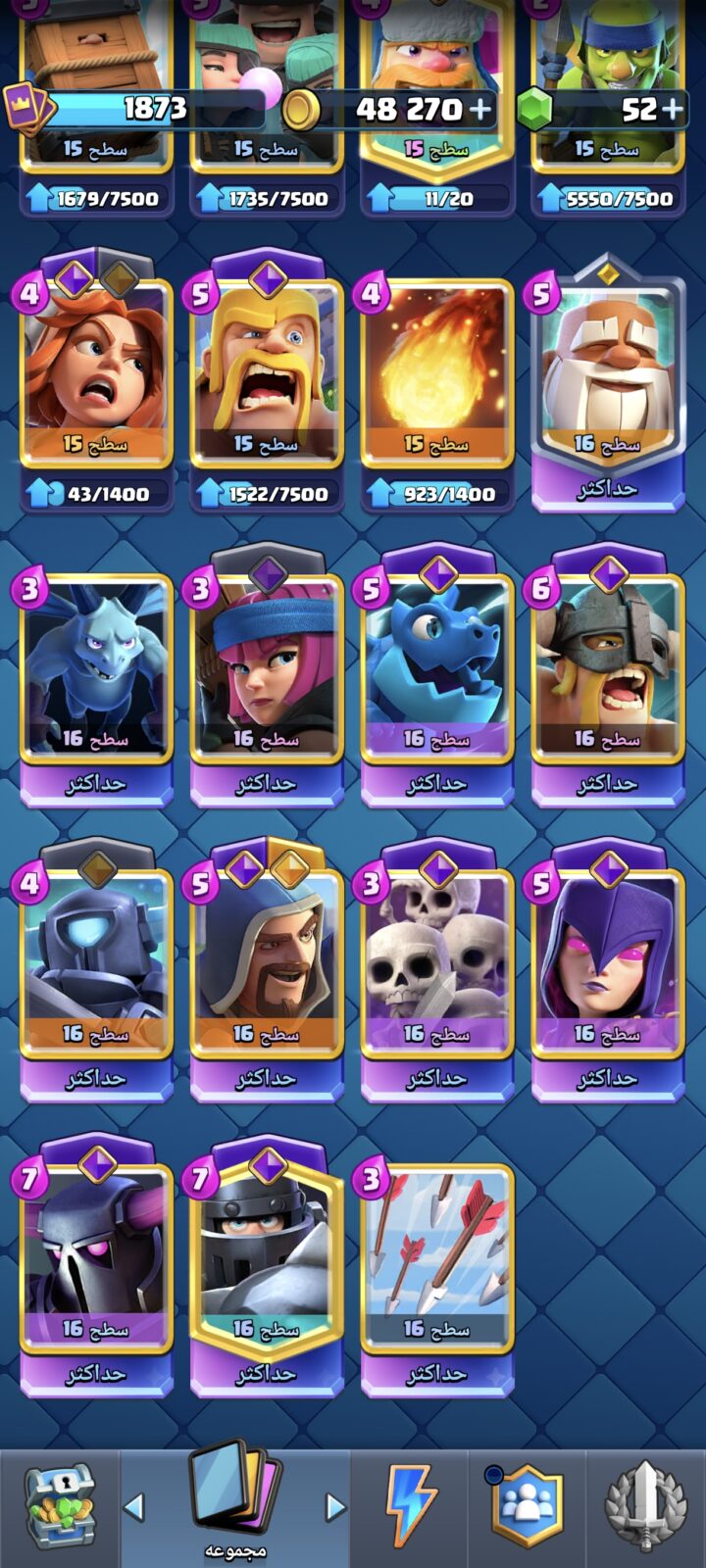
Task: Open the Fireball spell card
Action: pyautogui.click(x=437, y=380)
